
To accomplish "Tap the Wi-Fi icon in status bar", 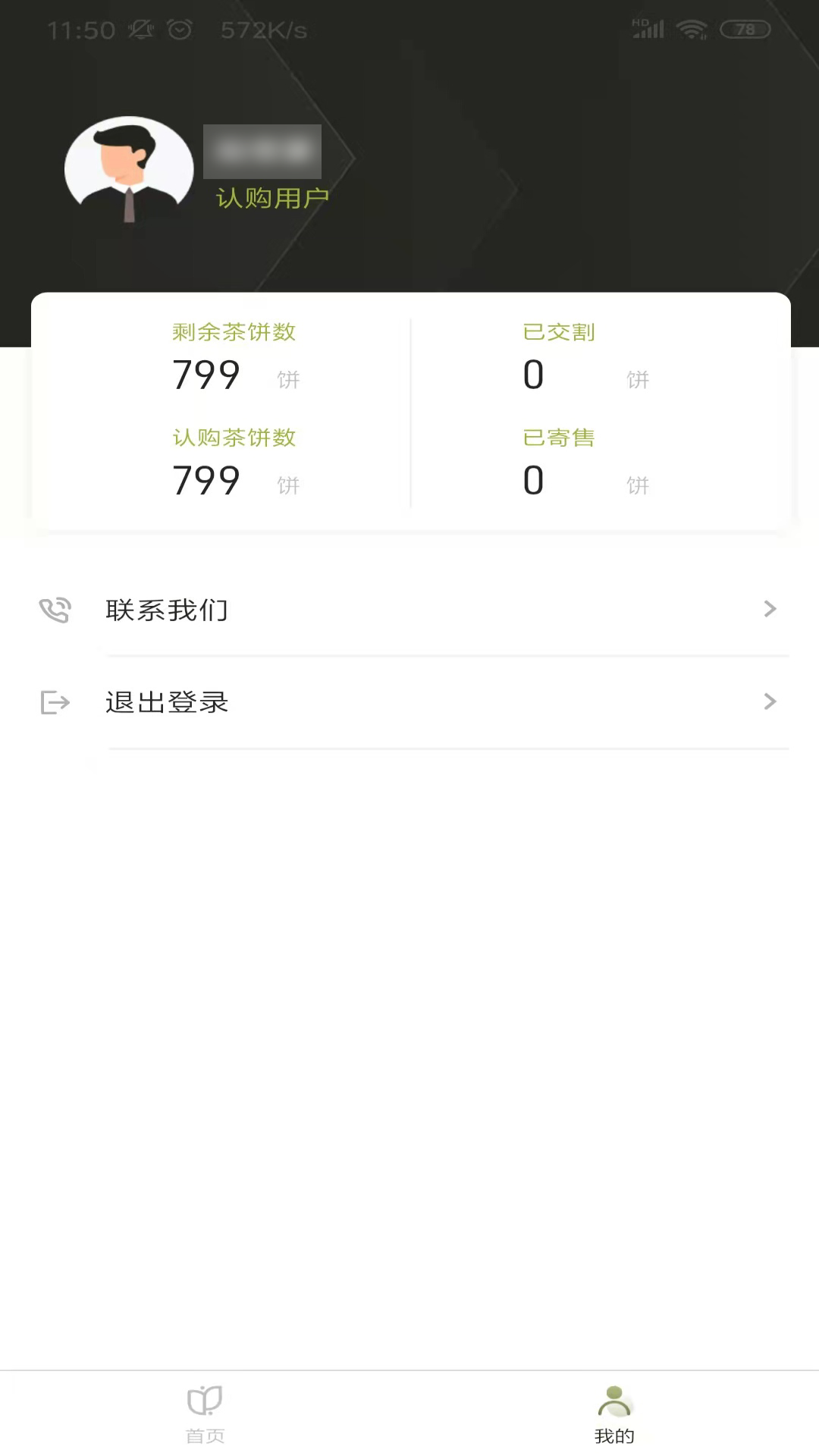I will click(x=691, y=29).
